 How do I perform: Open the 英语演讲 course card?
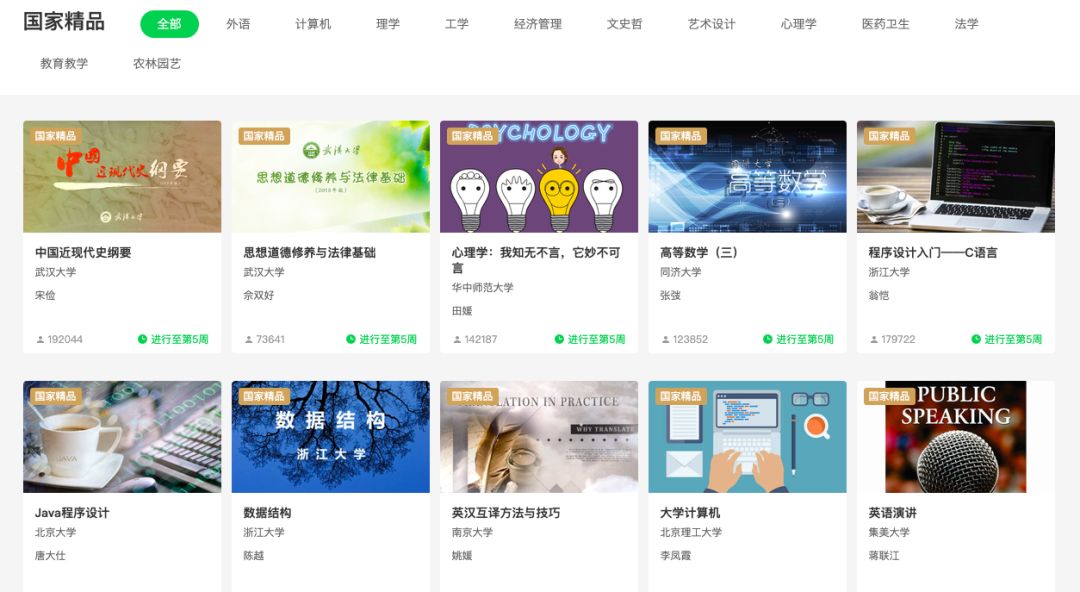(x=892, y=513)
